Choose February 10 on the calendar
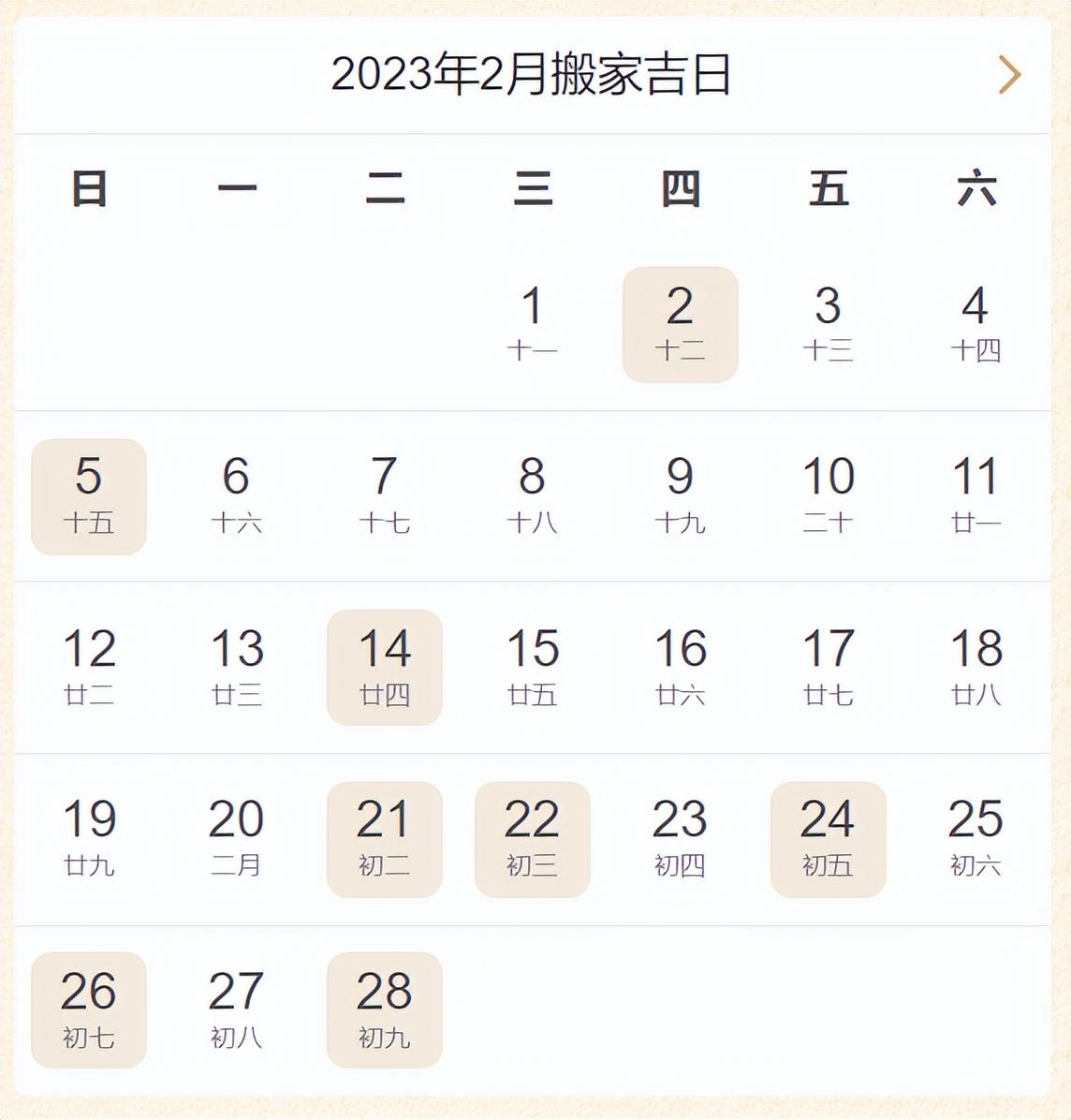 tap(828, 496)
